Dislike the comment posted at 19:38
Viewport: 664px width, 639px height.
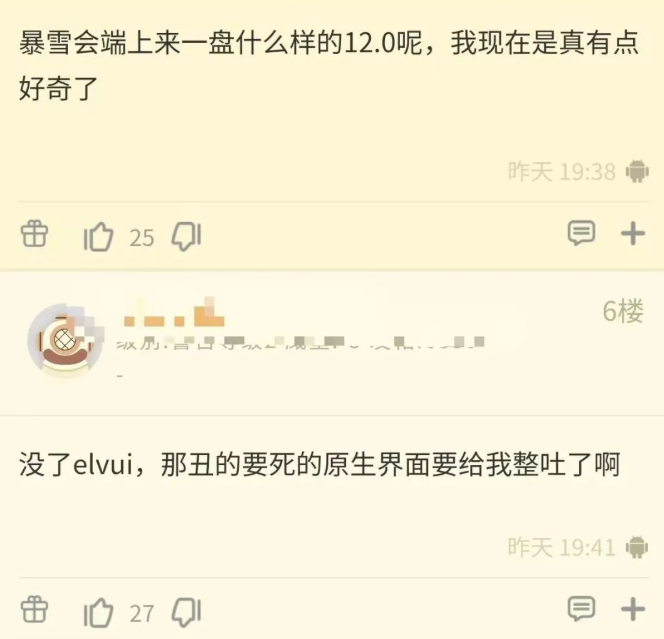click(186, 236)
